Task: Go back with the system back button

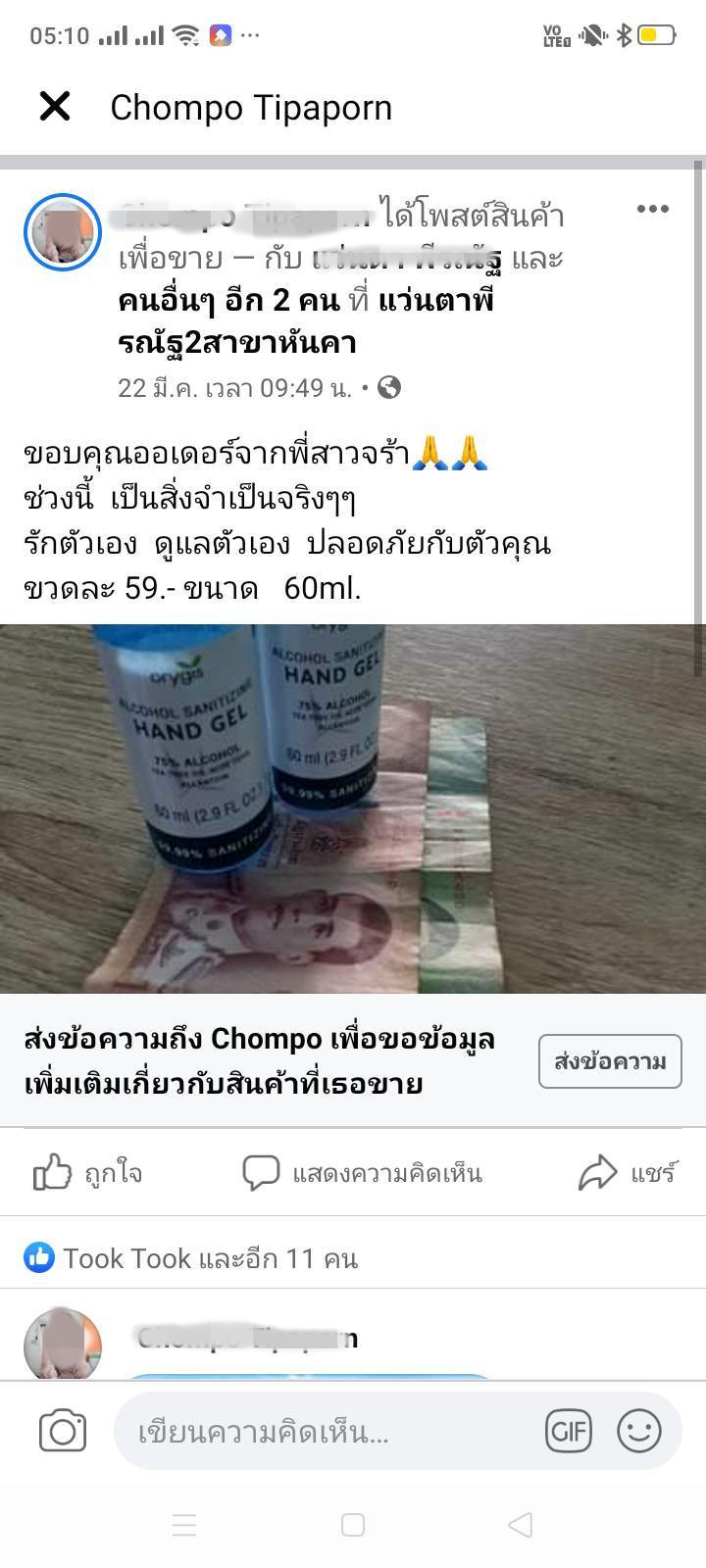Action: (521, 1525)
